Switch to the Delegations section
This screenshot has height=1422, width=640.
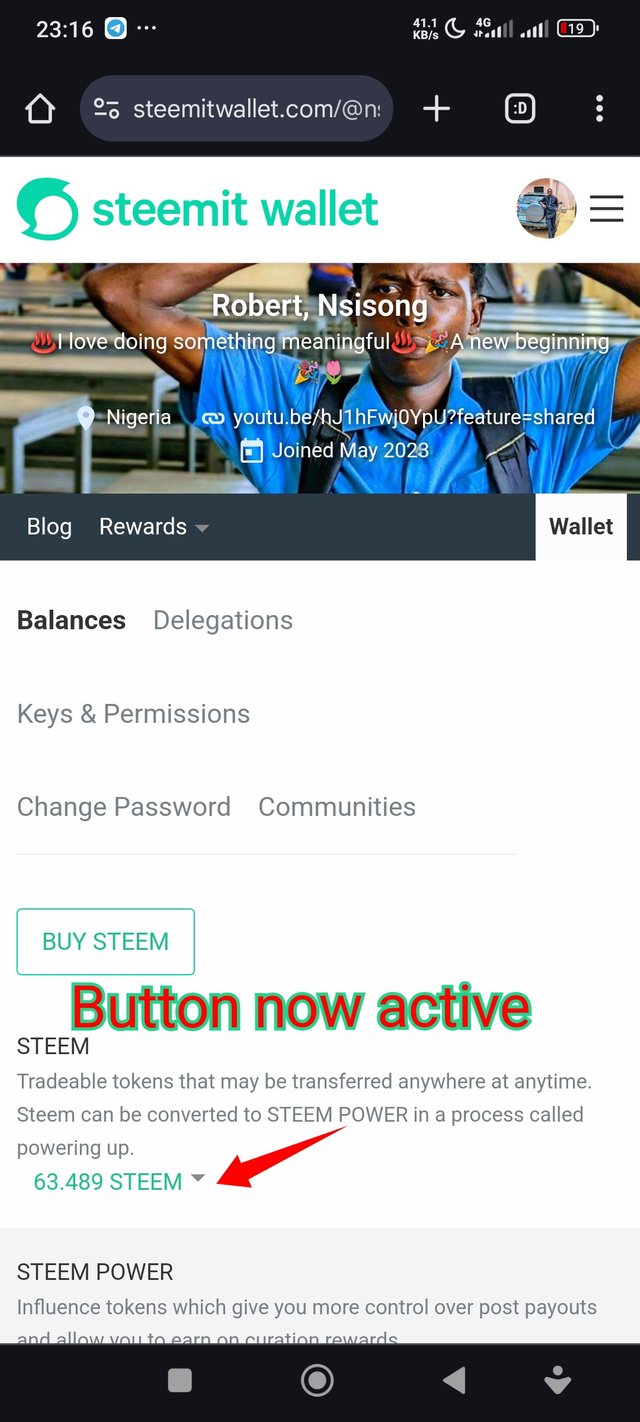point(223,620)
